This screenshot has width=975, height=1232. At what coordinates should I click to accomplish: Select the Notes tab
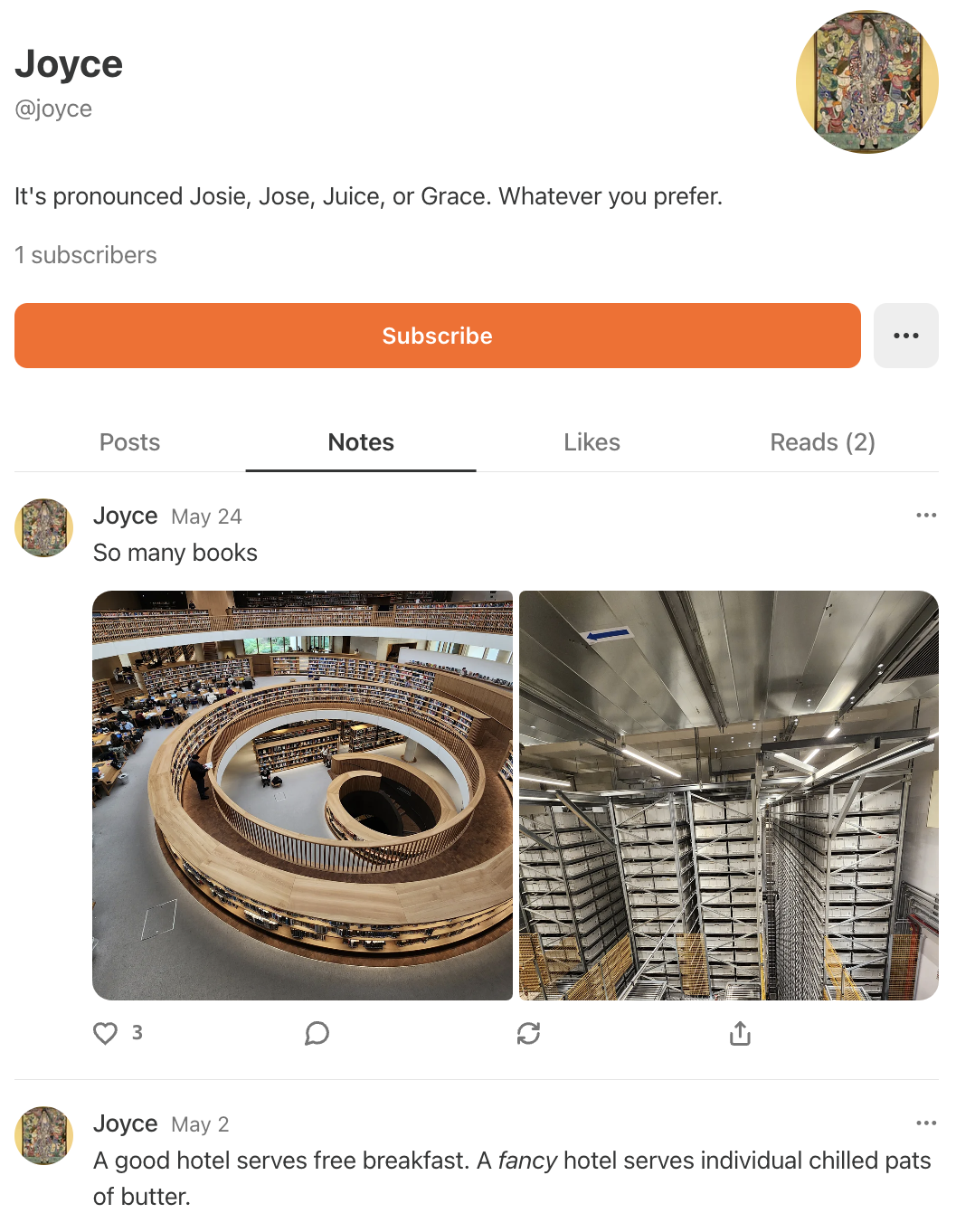coord(361,442)
